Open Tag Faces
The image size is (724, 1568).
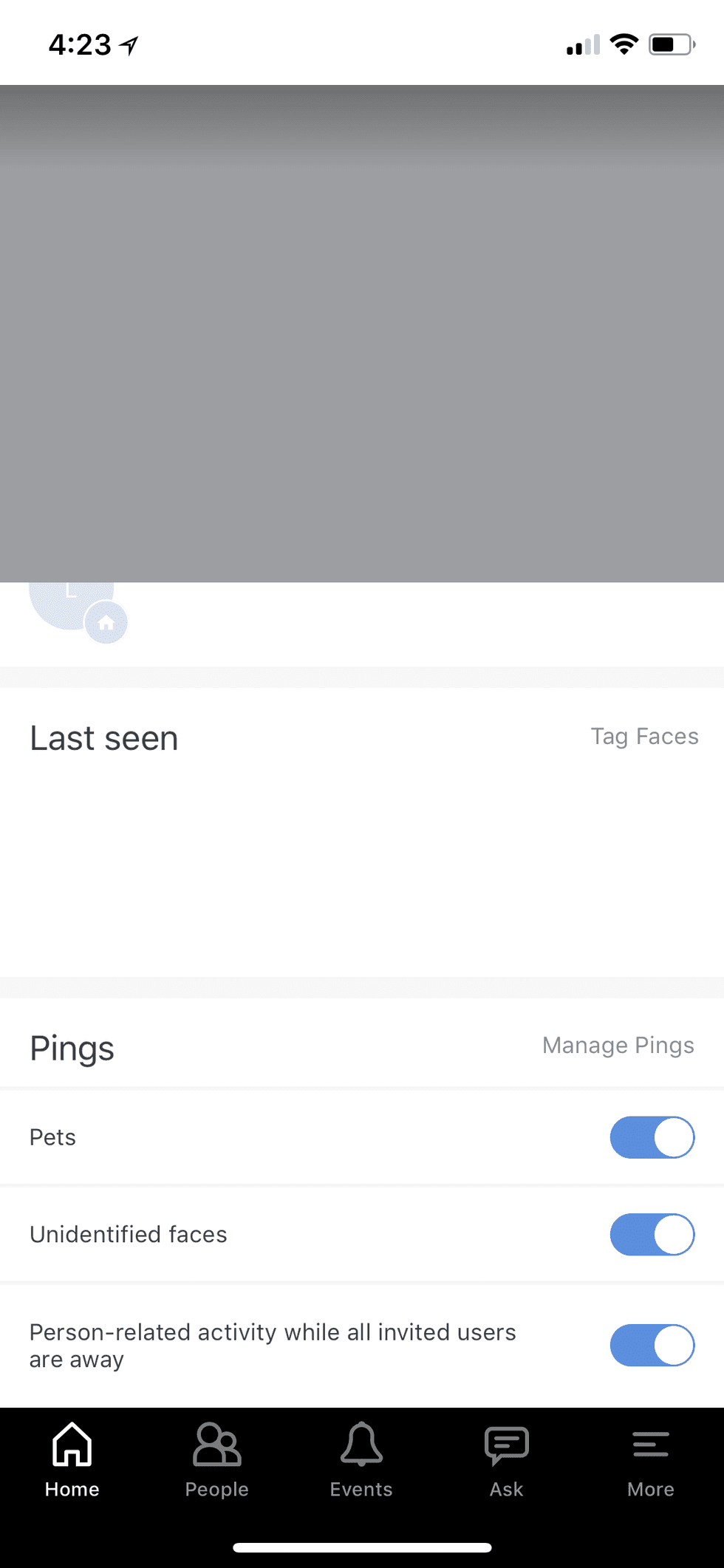pos(644,737)
